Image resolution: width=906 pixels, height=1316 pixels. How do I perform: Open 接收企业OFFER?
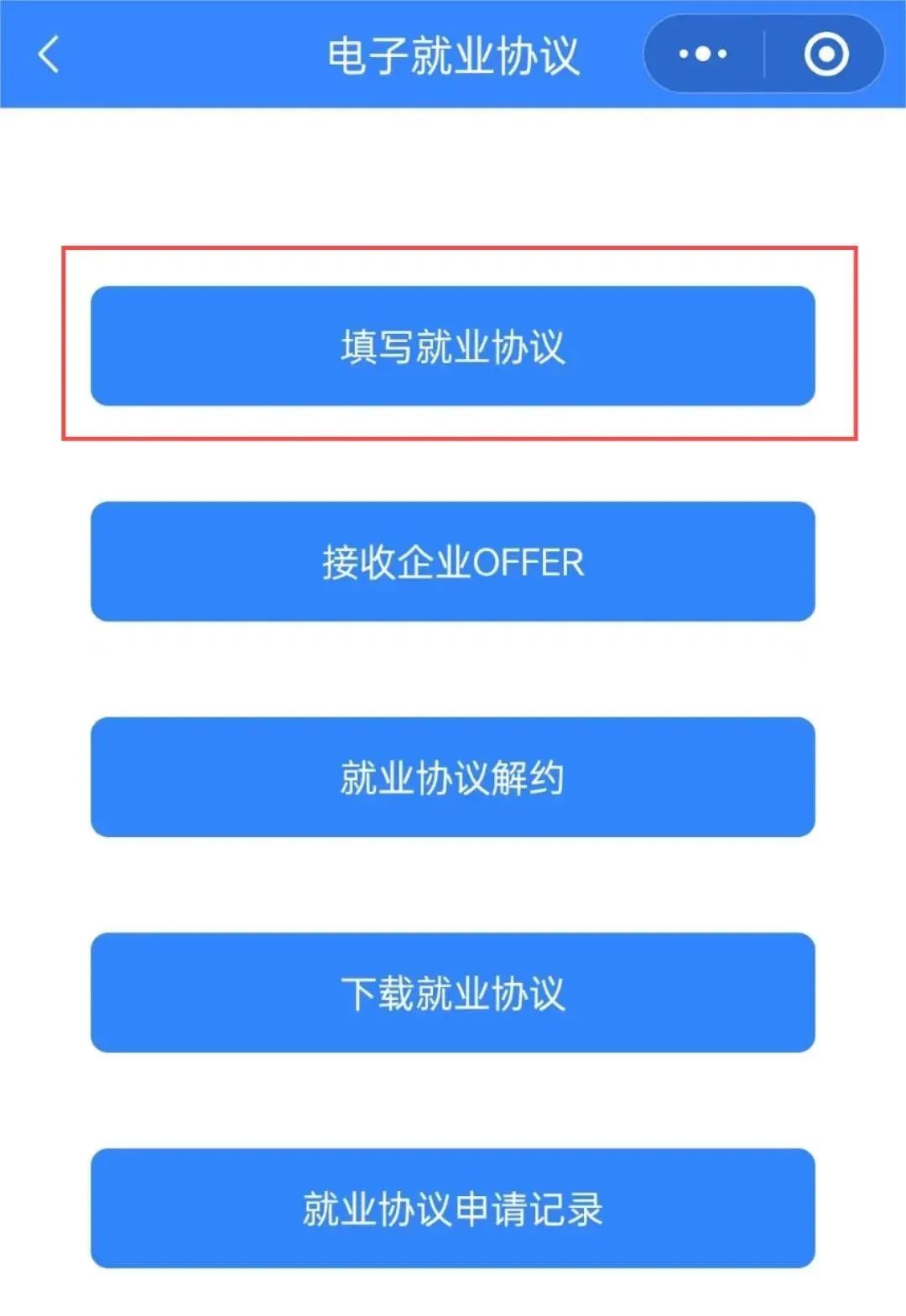click(x=453, y=562)
